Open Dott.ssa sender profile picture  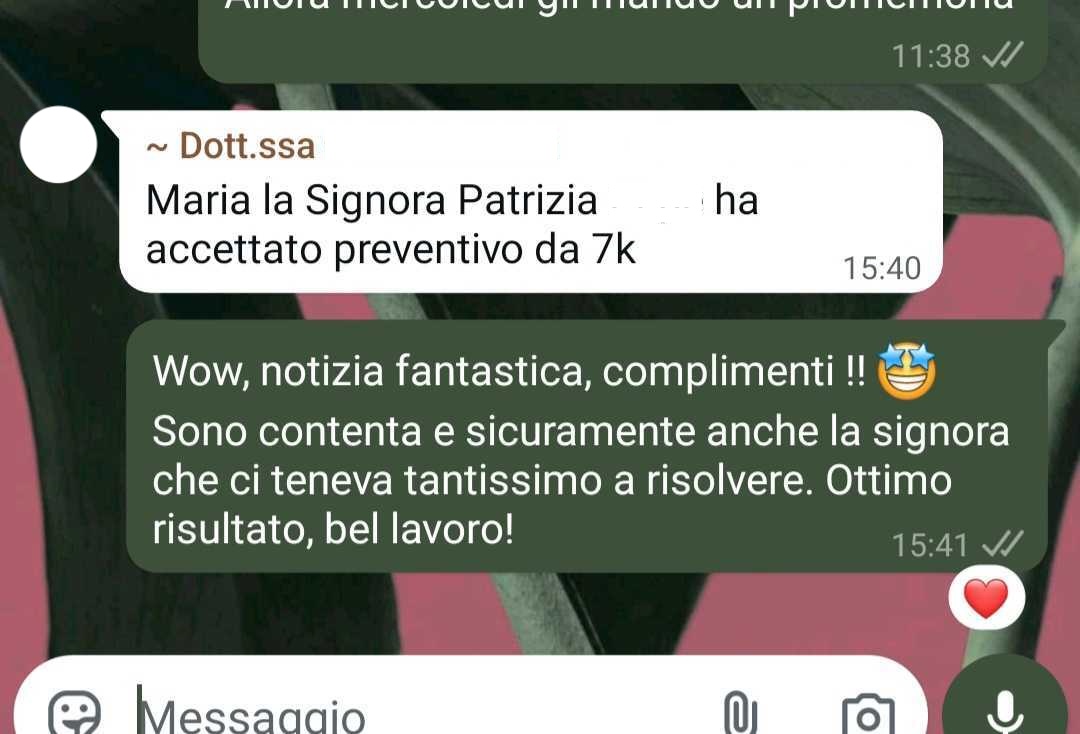coord(58,145)
